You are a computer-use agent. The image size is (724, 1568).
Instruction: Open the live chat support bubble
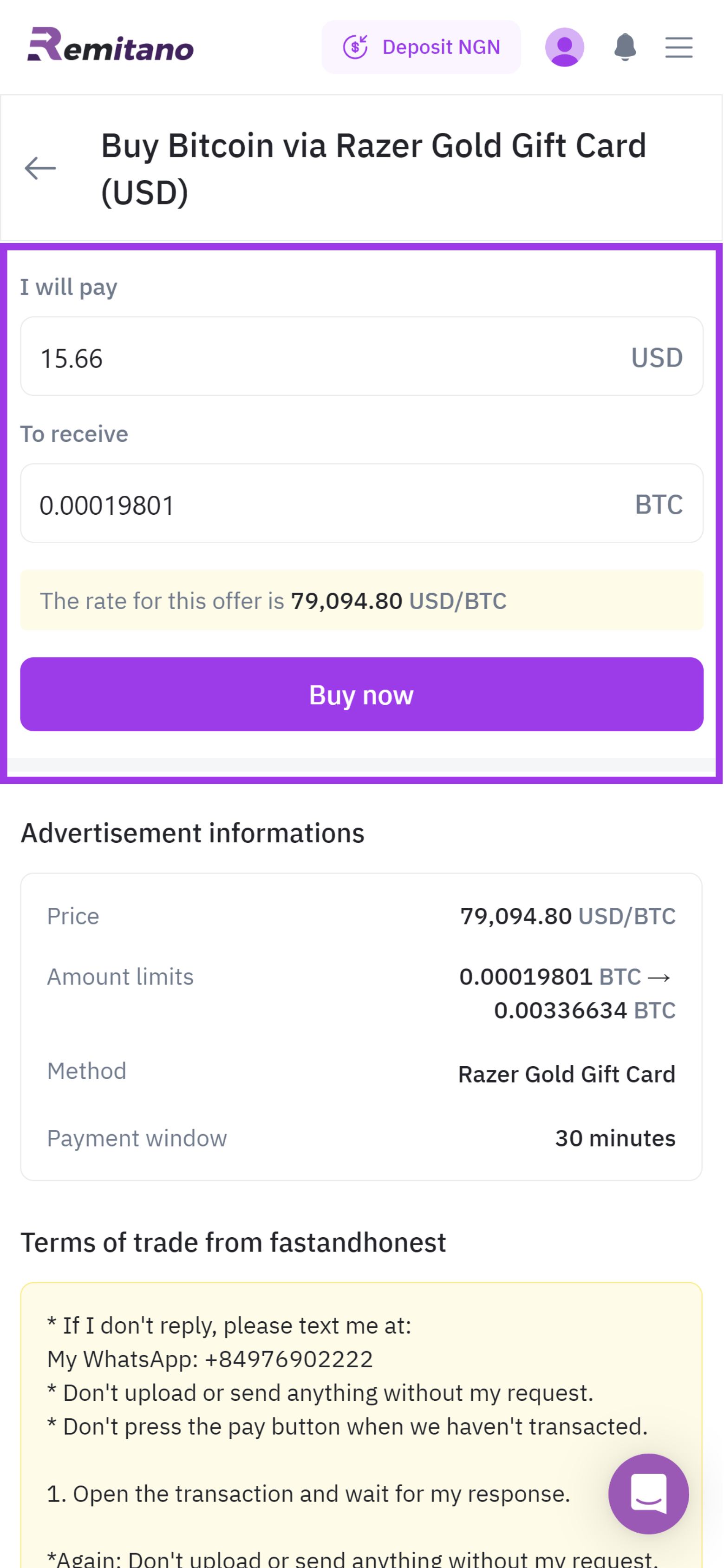tap(649, 1494)
